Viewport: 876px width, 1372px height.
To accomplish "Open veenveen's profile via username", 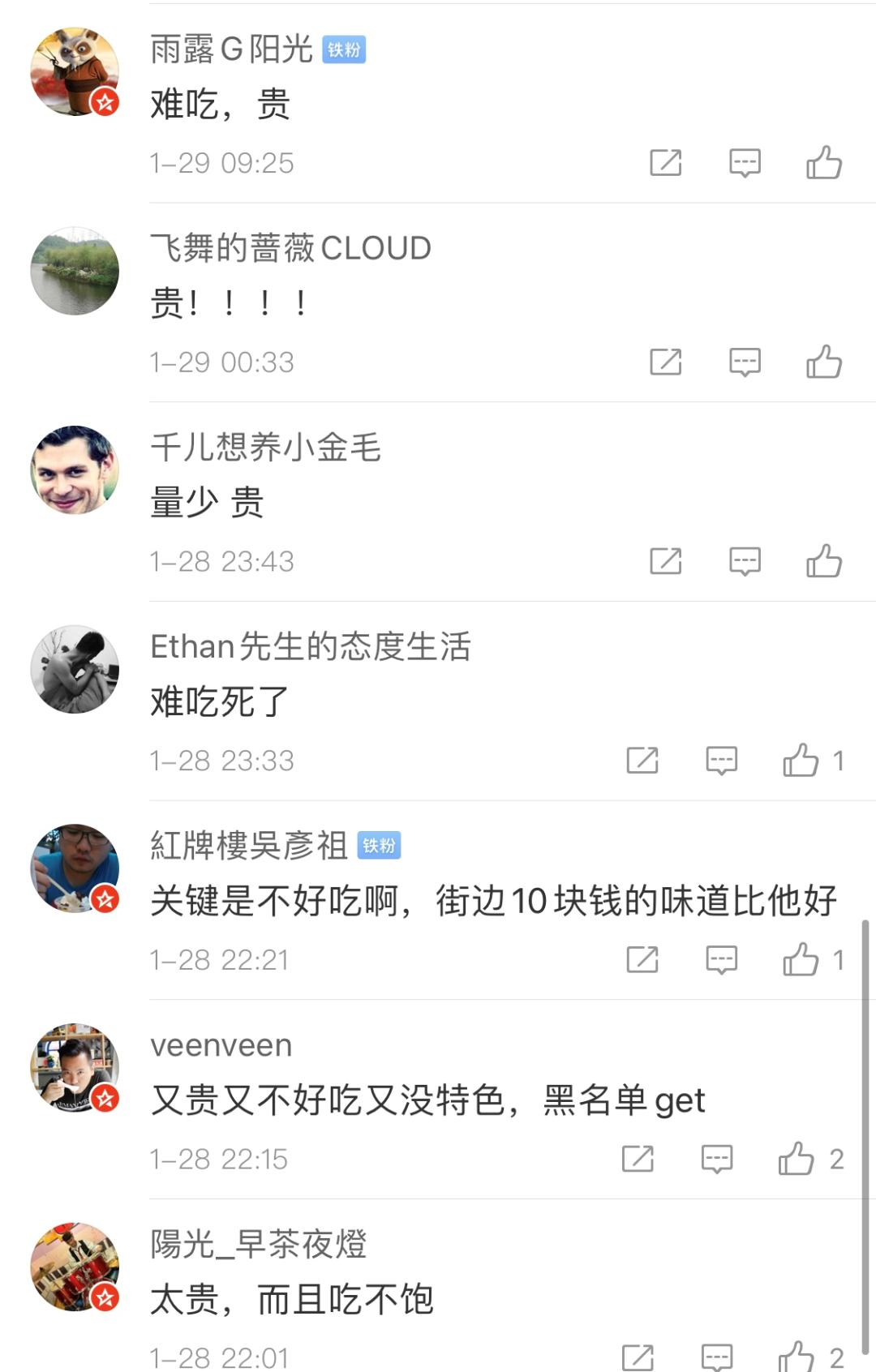I will (x=221, y=1045).
